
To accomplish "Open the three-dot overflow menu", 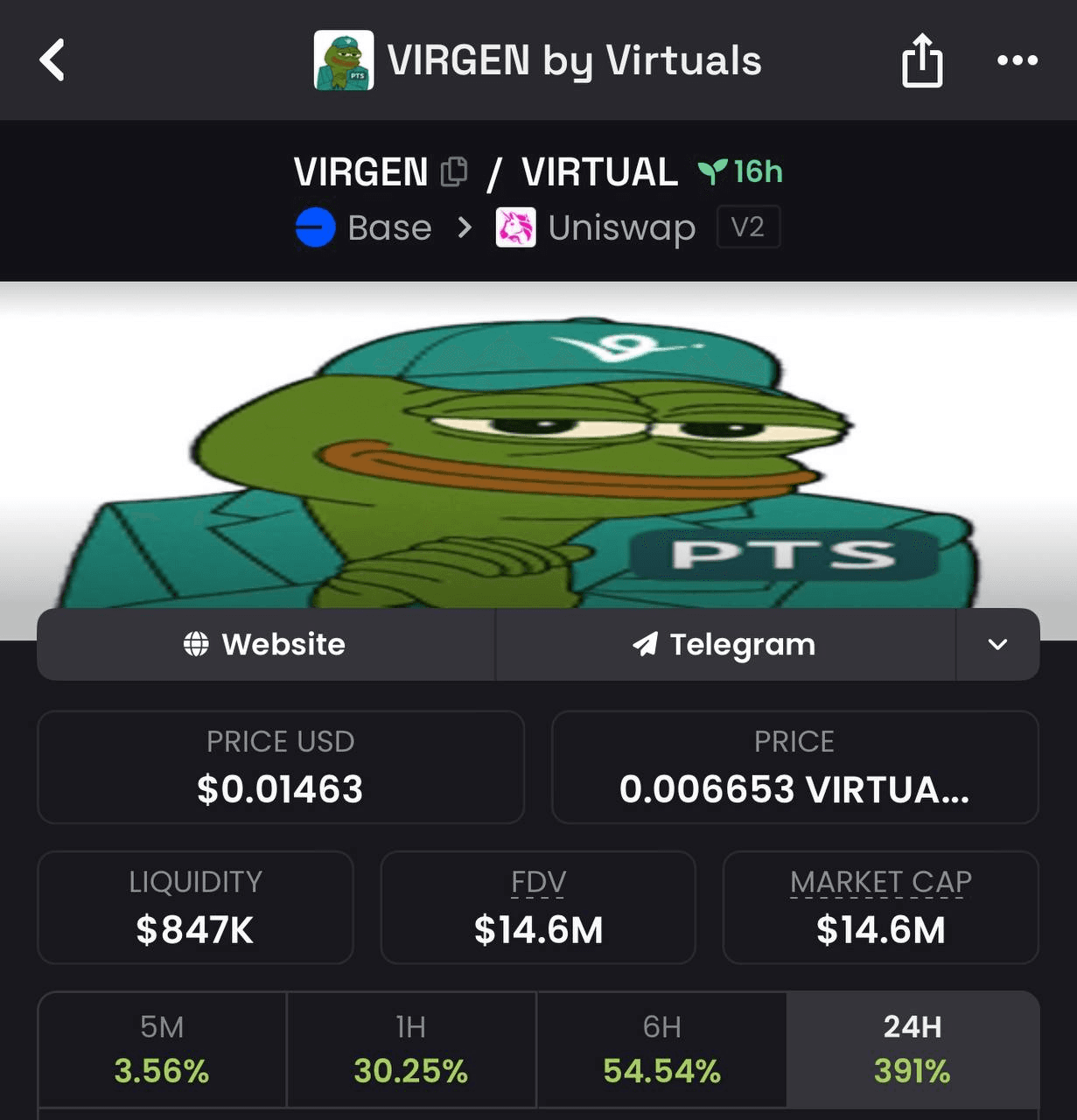I will (x=1017, y=60).
